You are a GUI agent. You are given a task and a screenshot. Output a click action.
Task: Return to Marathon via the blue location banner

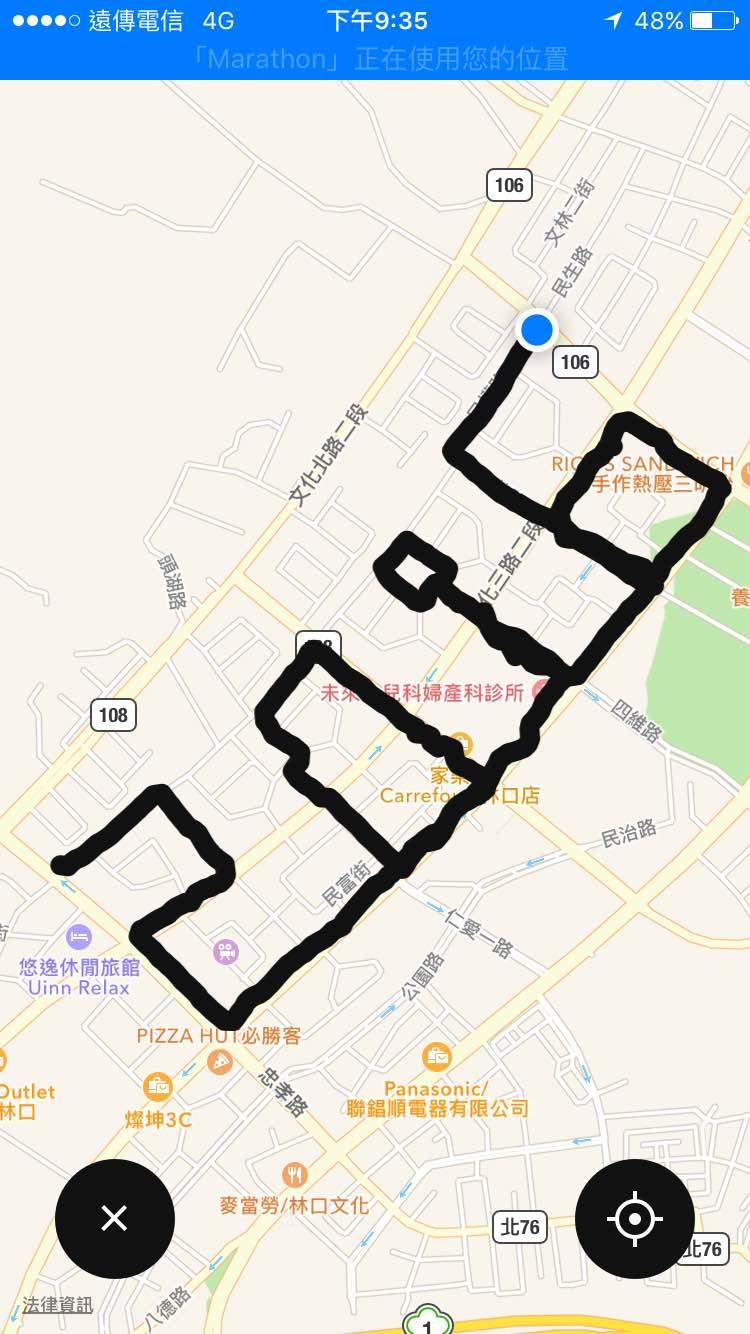point(375,58)
